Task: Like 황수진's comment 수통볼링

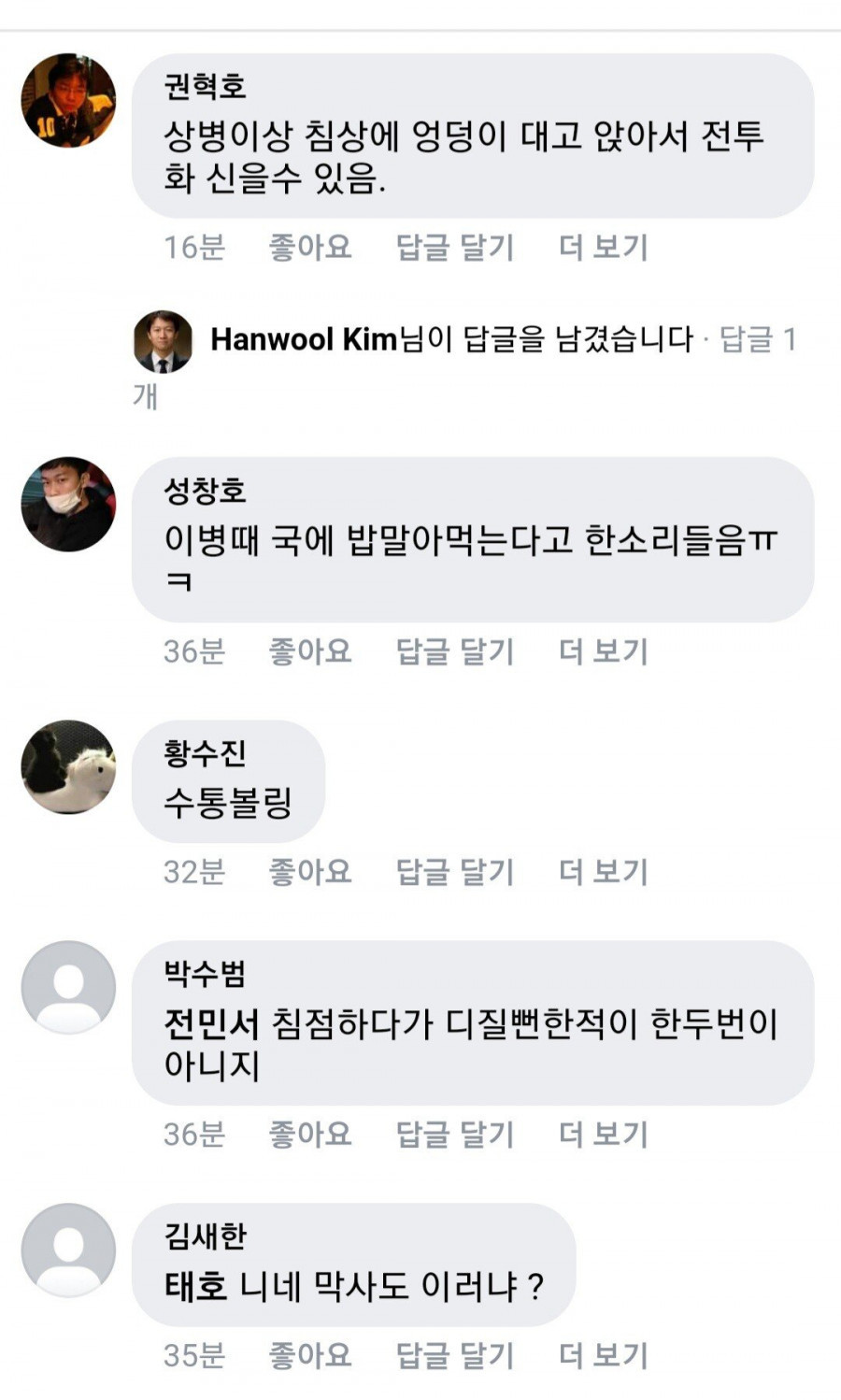Action: 309,871
